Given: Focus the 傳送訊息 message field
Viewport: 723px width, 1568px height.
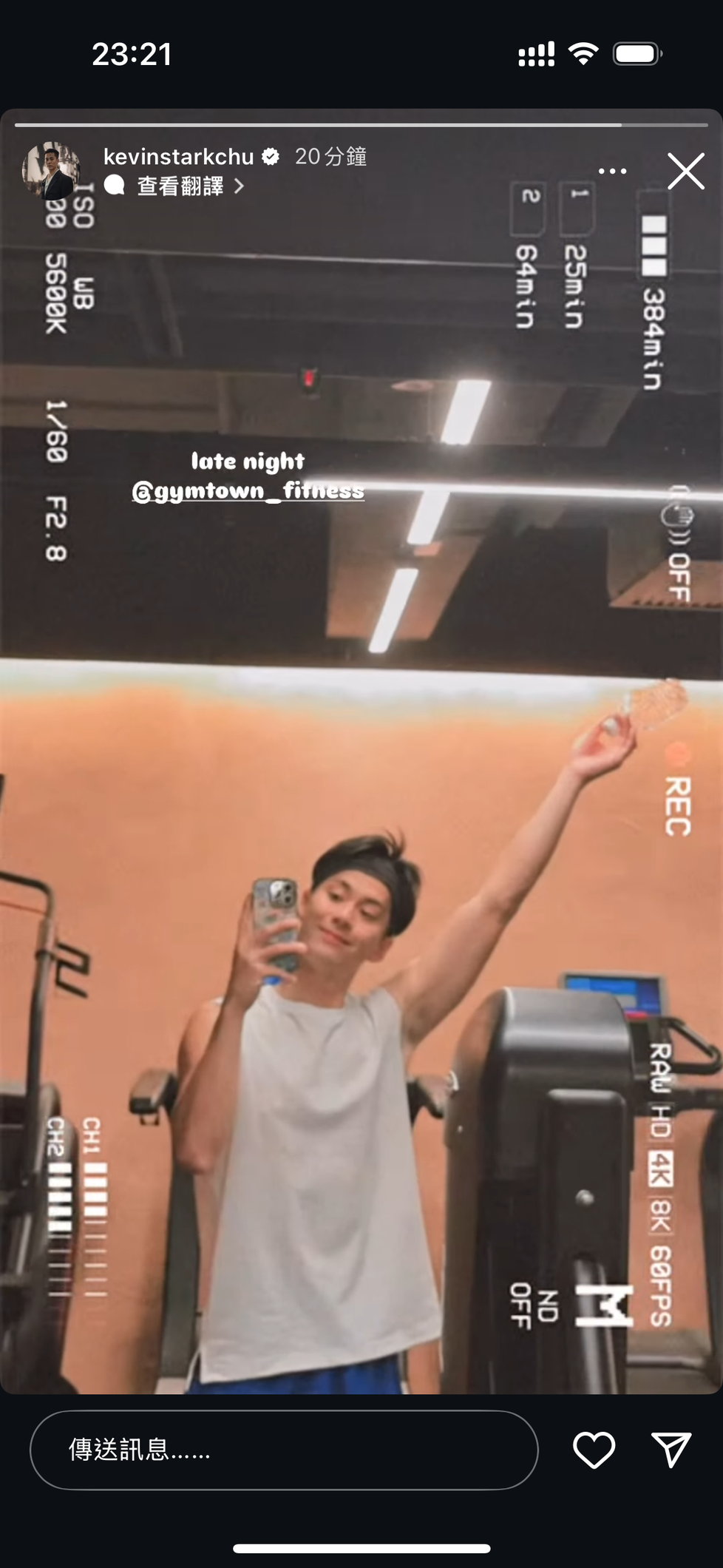Looking at the screenshot, I should coord(284,1450).
